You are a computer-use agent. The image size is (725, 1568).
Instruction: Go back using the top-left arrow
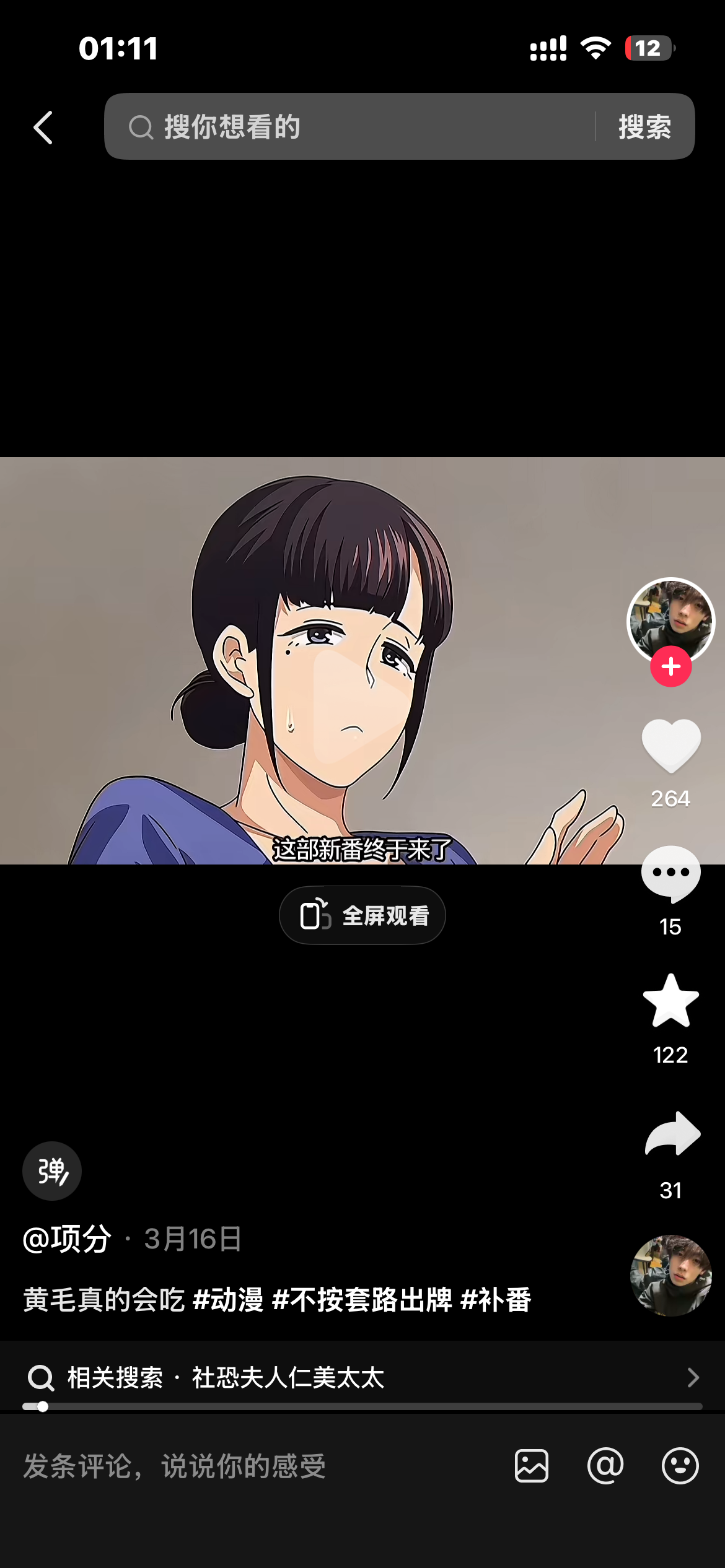(x=43, y=128)
